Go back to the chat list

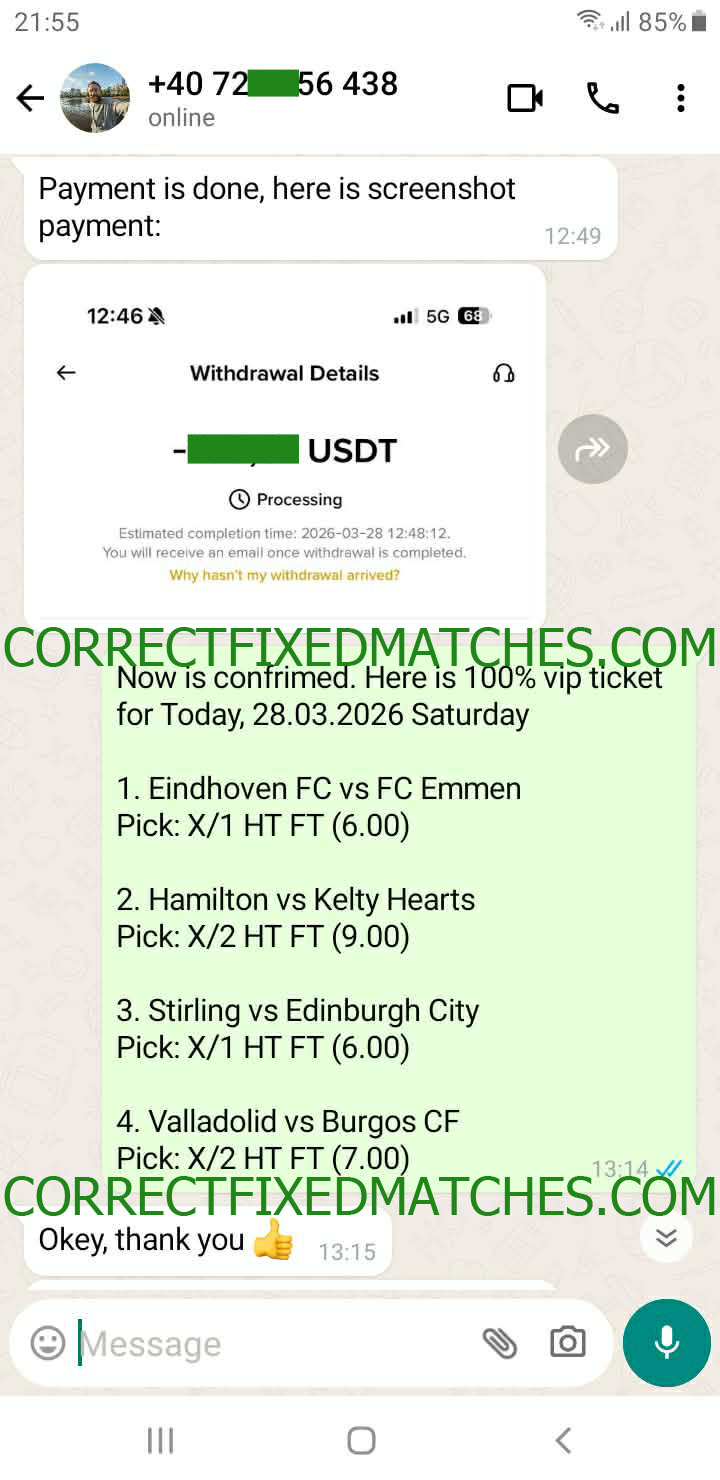pos(30,98)
